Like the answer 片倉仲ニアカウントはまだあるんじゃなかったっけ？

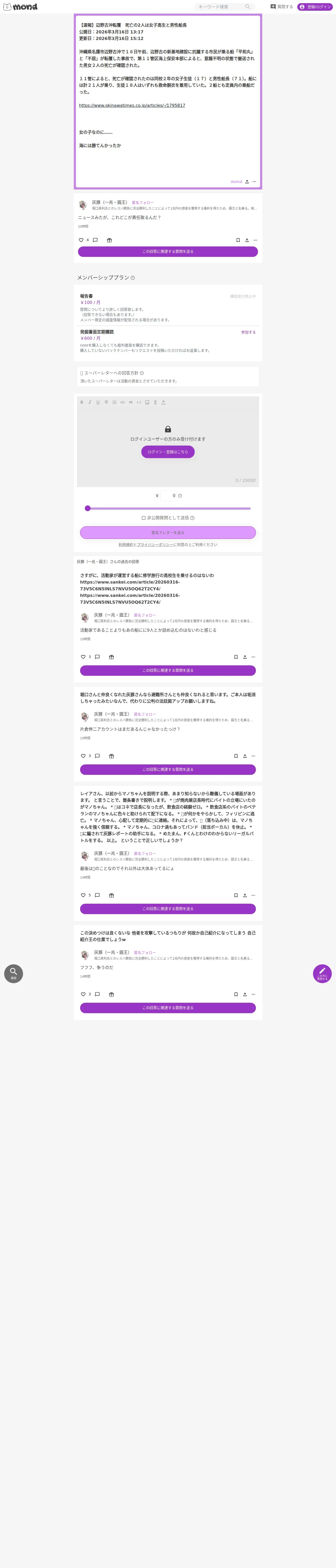pyautogui.click(x=83, y=756)
